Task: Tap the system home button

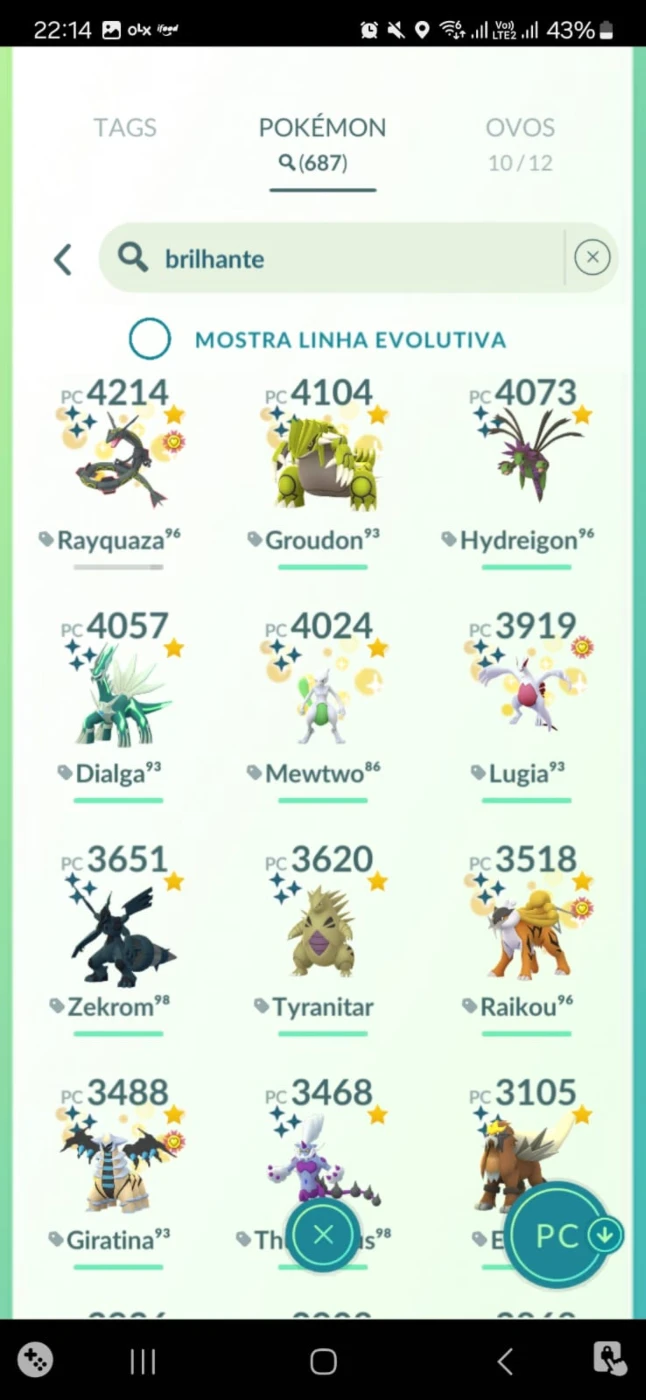Action: (x=323, y=1361)
